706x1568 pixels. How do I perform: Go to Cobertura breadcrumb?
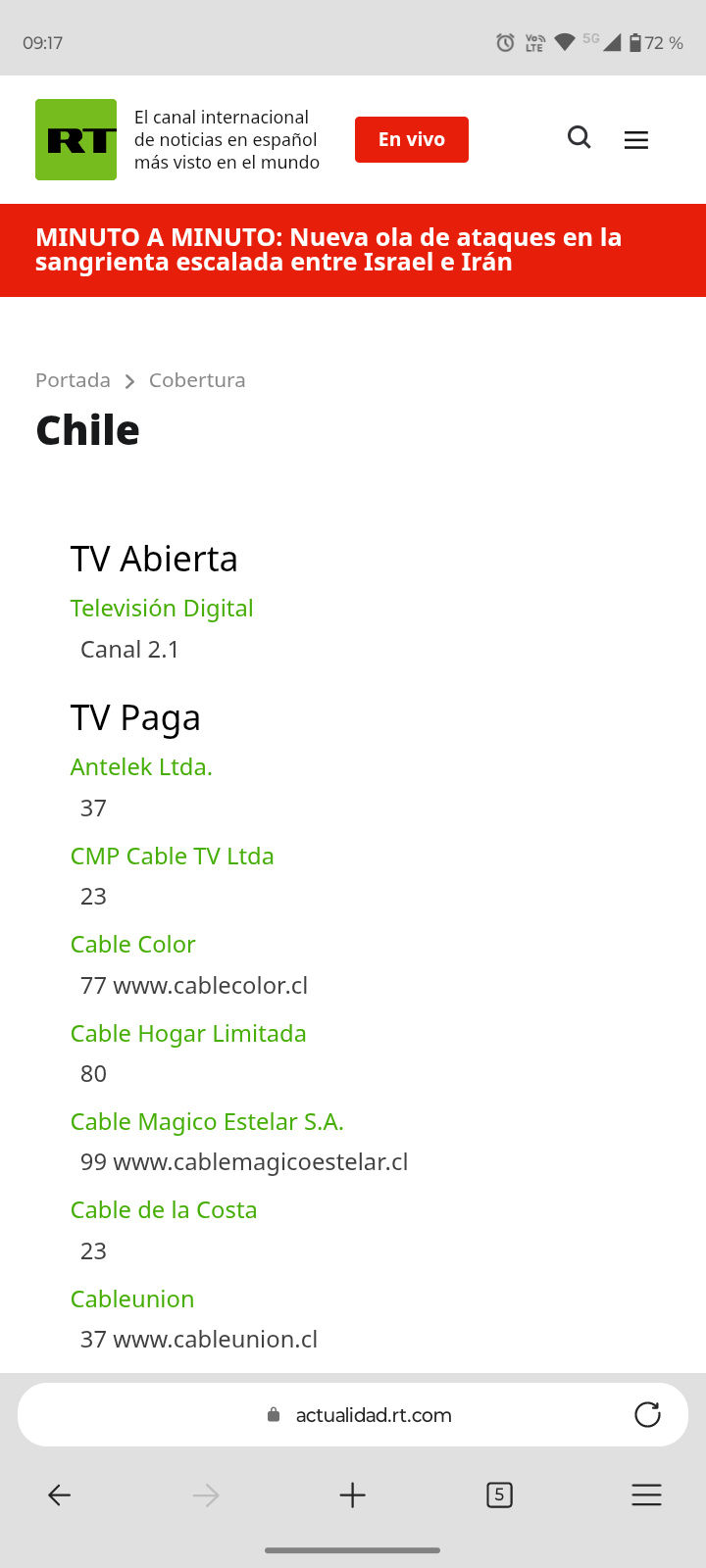pos(197,380)
